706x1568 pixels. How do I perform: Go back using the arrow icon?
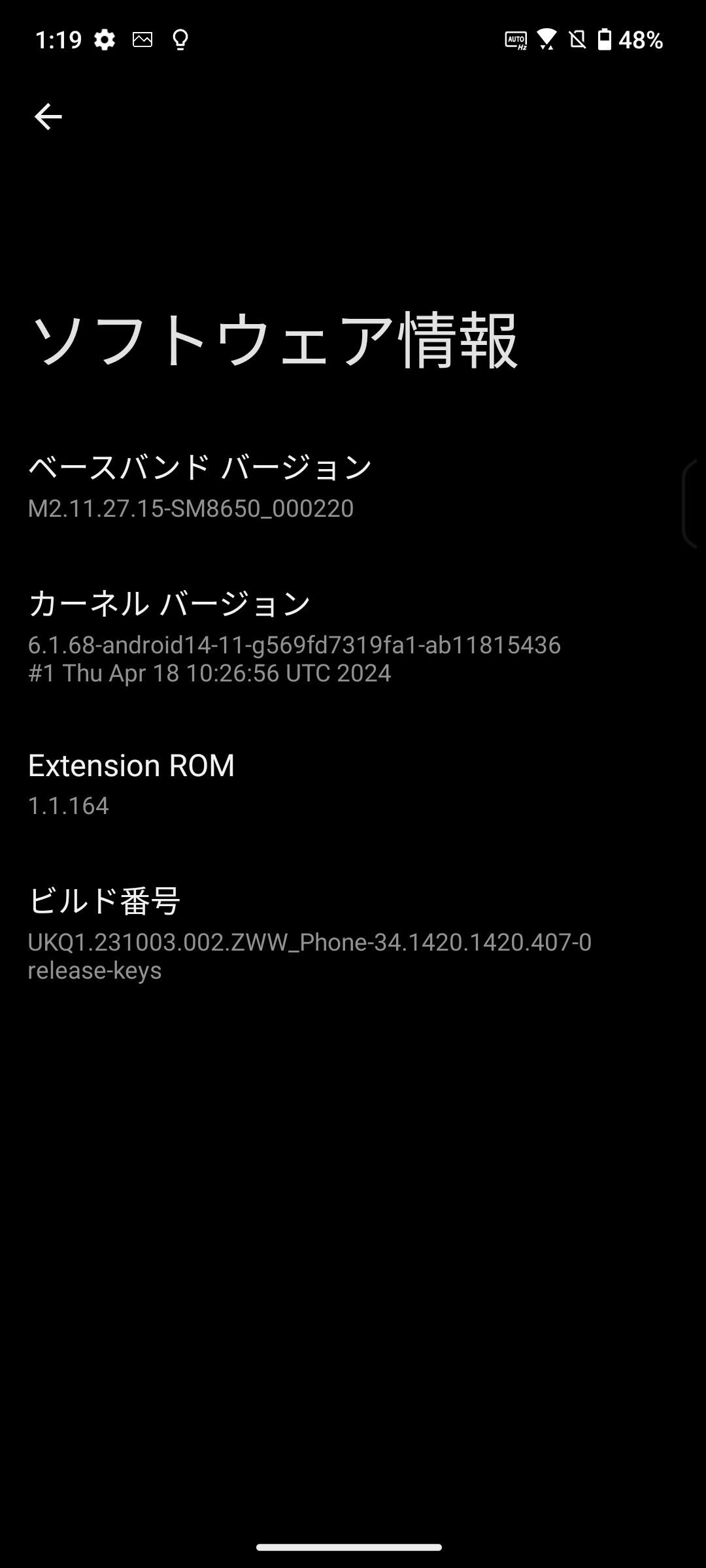pyautogui.click(x=48, y=117)
